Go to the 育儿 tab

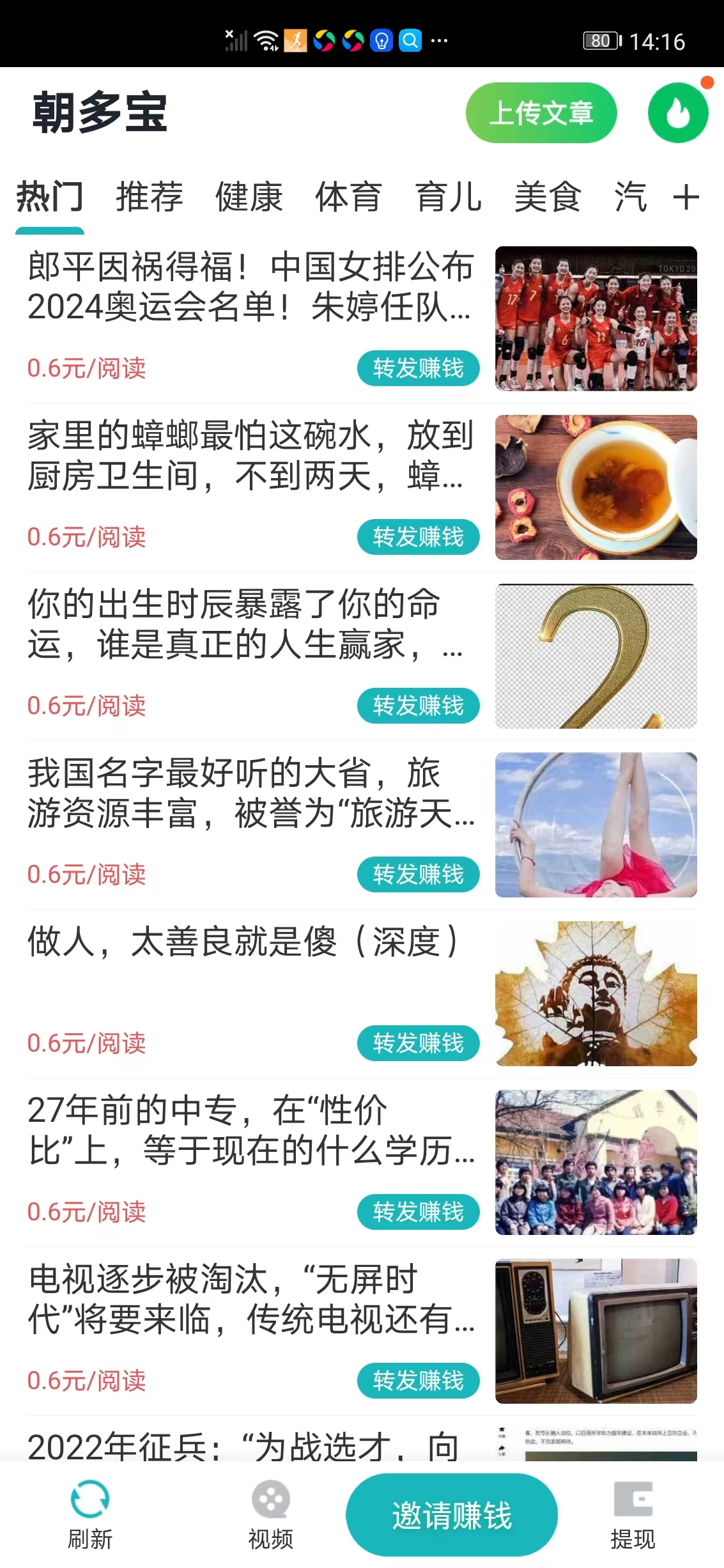coord(449,196)
